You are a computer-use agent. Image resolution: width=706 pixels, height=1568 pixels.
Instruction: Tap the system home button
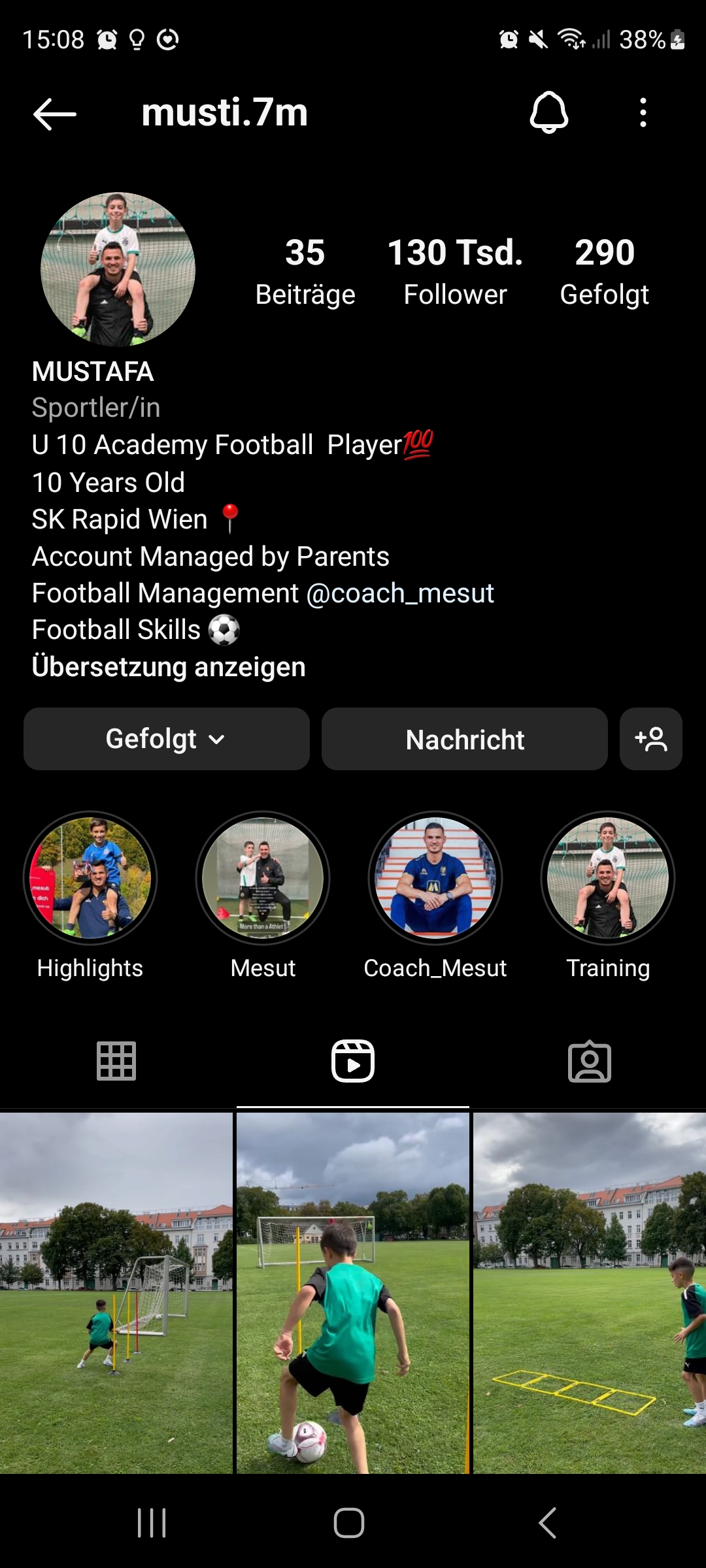pos(349,1523)
